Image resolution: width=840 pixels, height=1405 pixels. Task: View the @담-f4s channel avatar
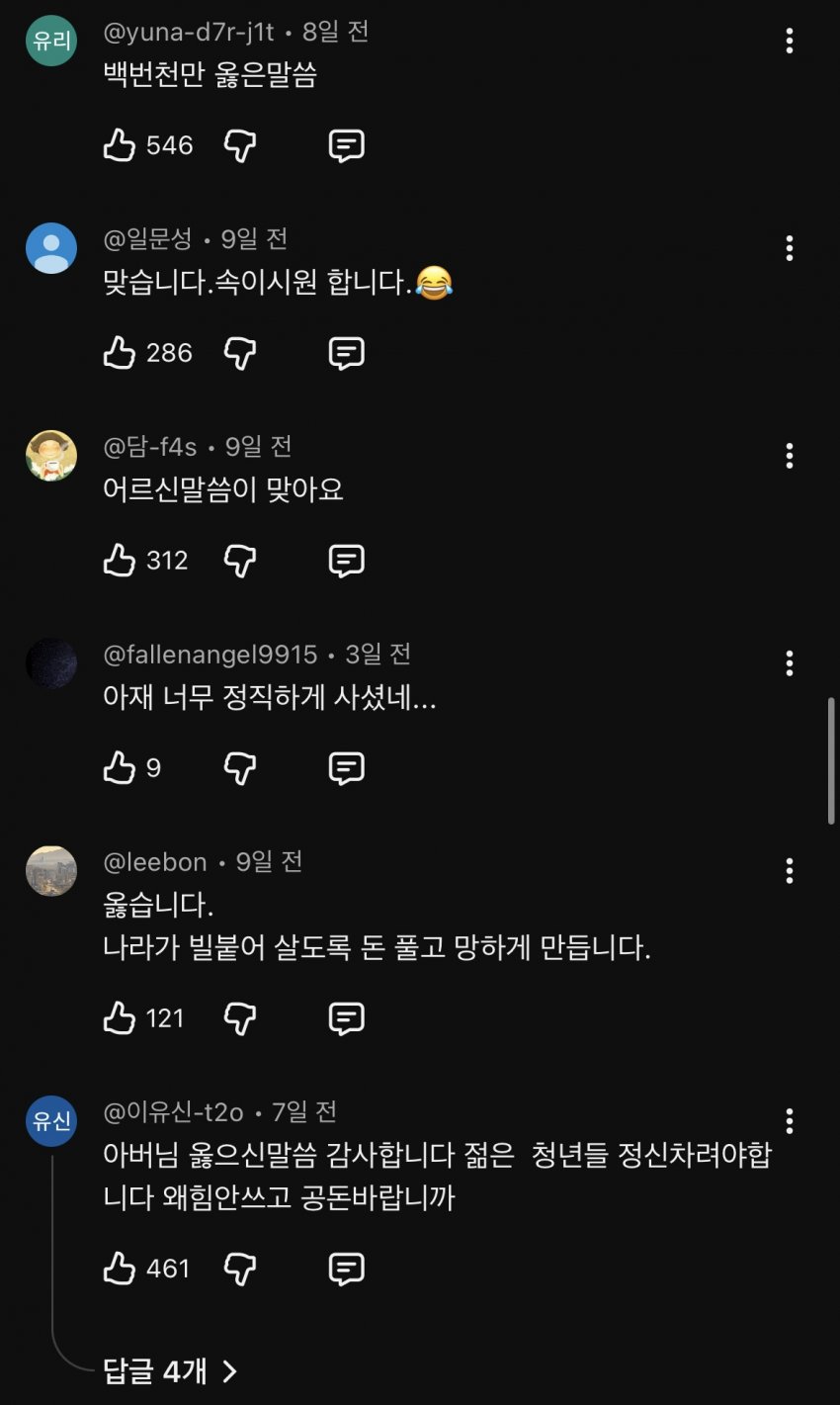tap(51, 456)
